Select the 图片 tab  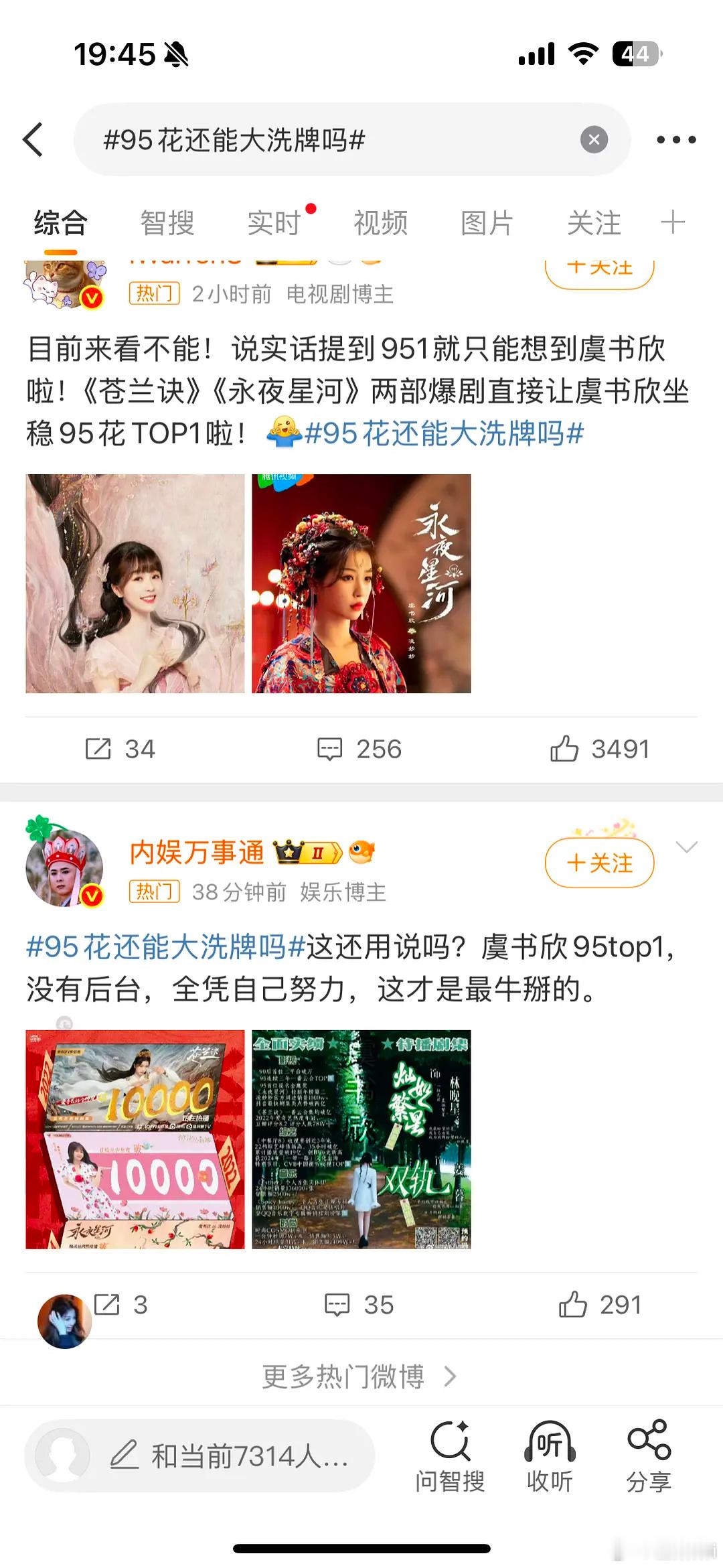coord(487,223)
